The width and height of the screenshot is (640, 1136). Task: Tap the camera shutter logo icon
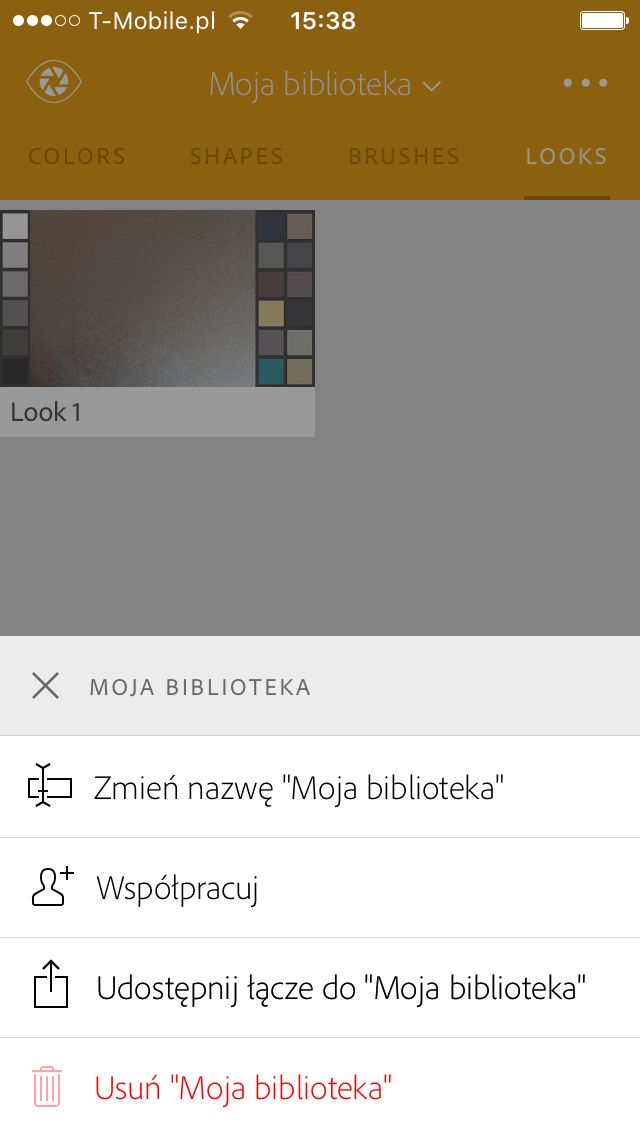pyautogui.click(x=54, y=82)
